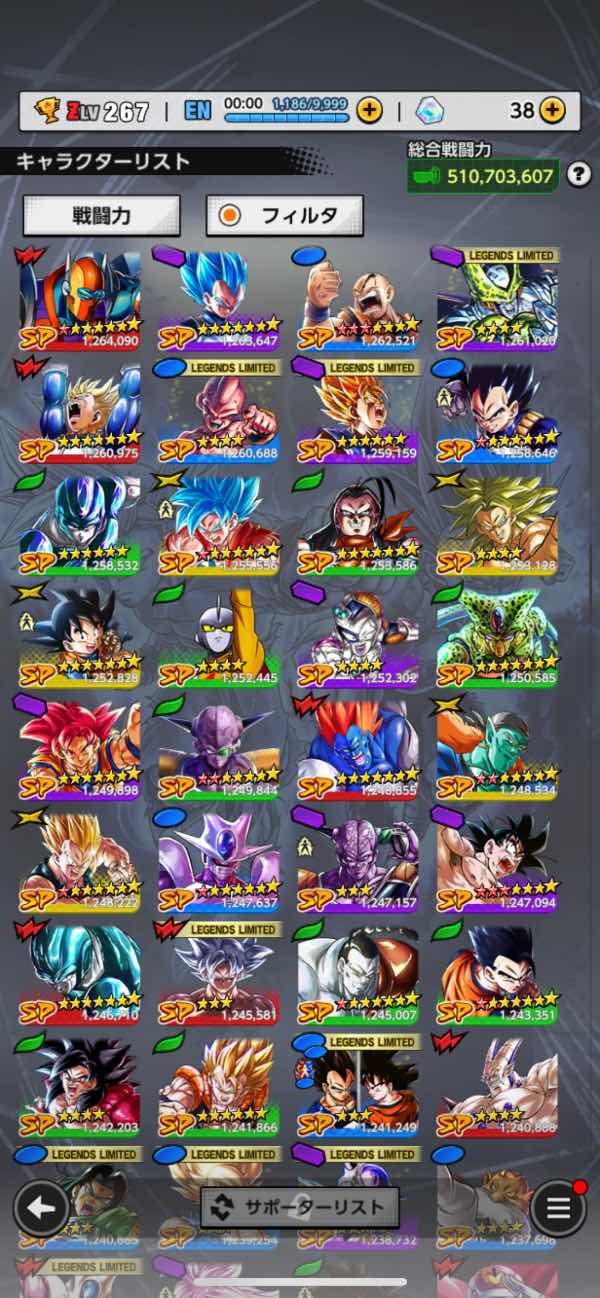View the character with power 1,250,585
This screenshot has width=600, height=1298.
pyautogui.click(x=497, y=636)
